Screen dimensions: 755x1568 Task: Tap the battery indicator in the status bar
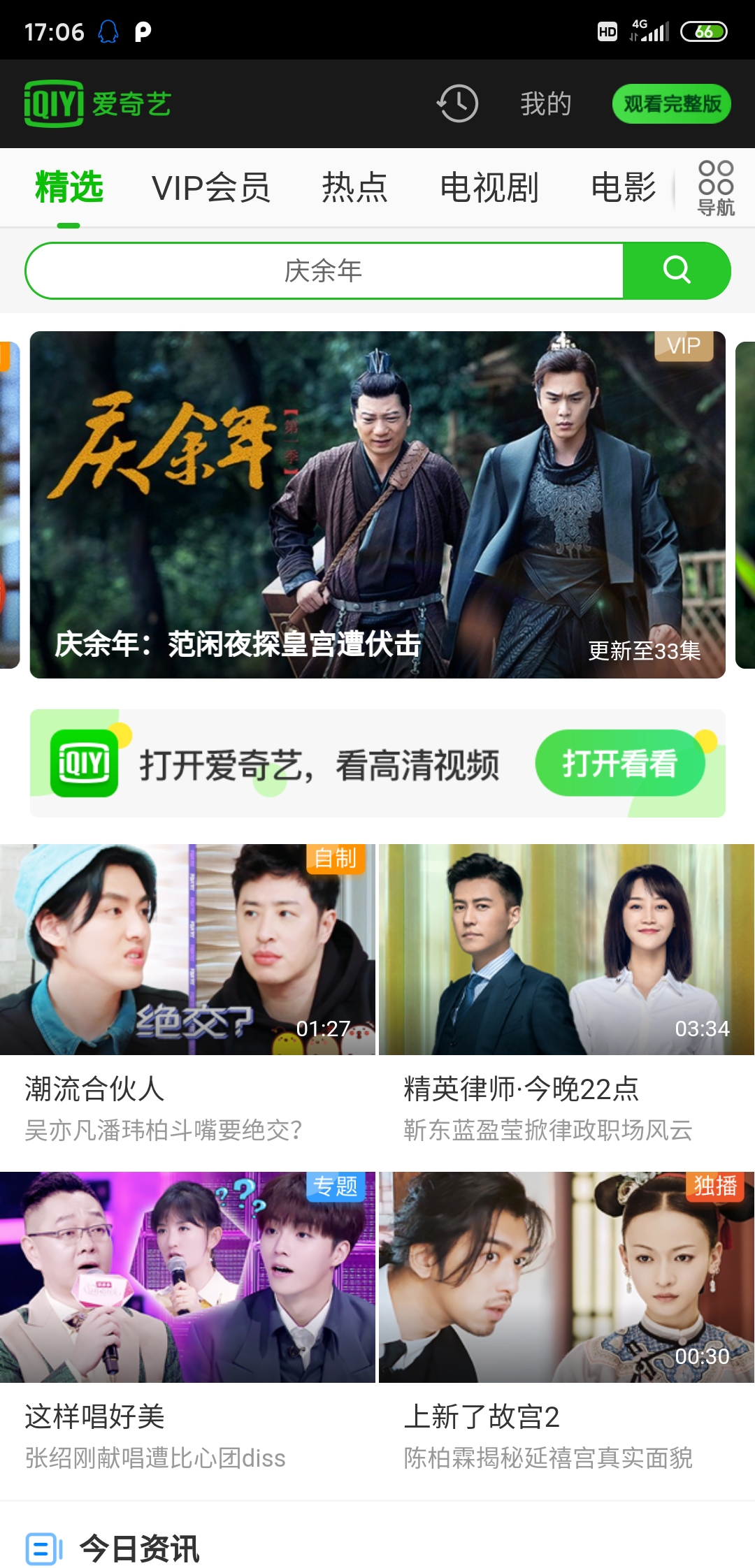point(703,30)
